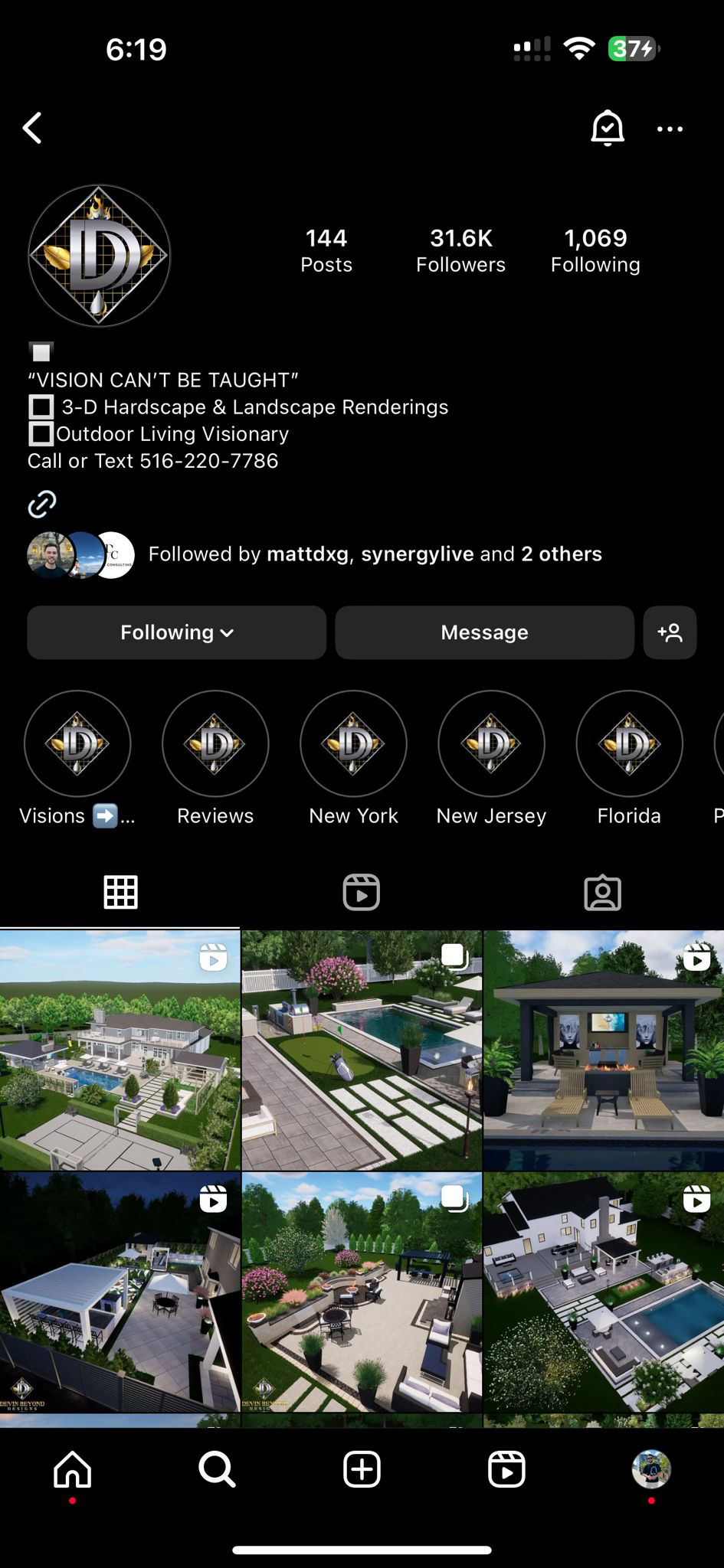This screenshot has width=724, height=1568.
Task: View the 1,069 following list
Action: tap(595, 250)
